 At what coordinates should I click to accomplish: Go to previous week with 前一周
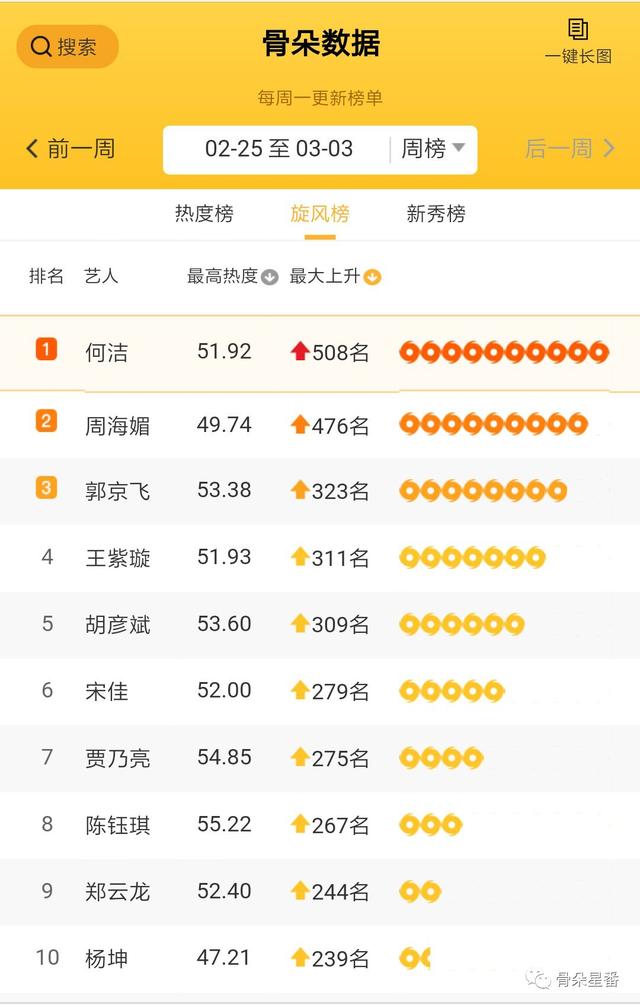71,149
